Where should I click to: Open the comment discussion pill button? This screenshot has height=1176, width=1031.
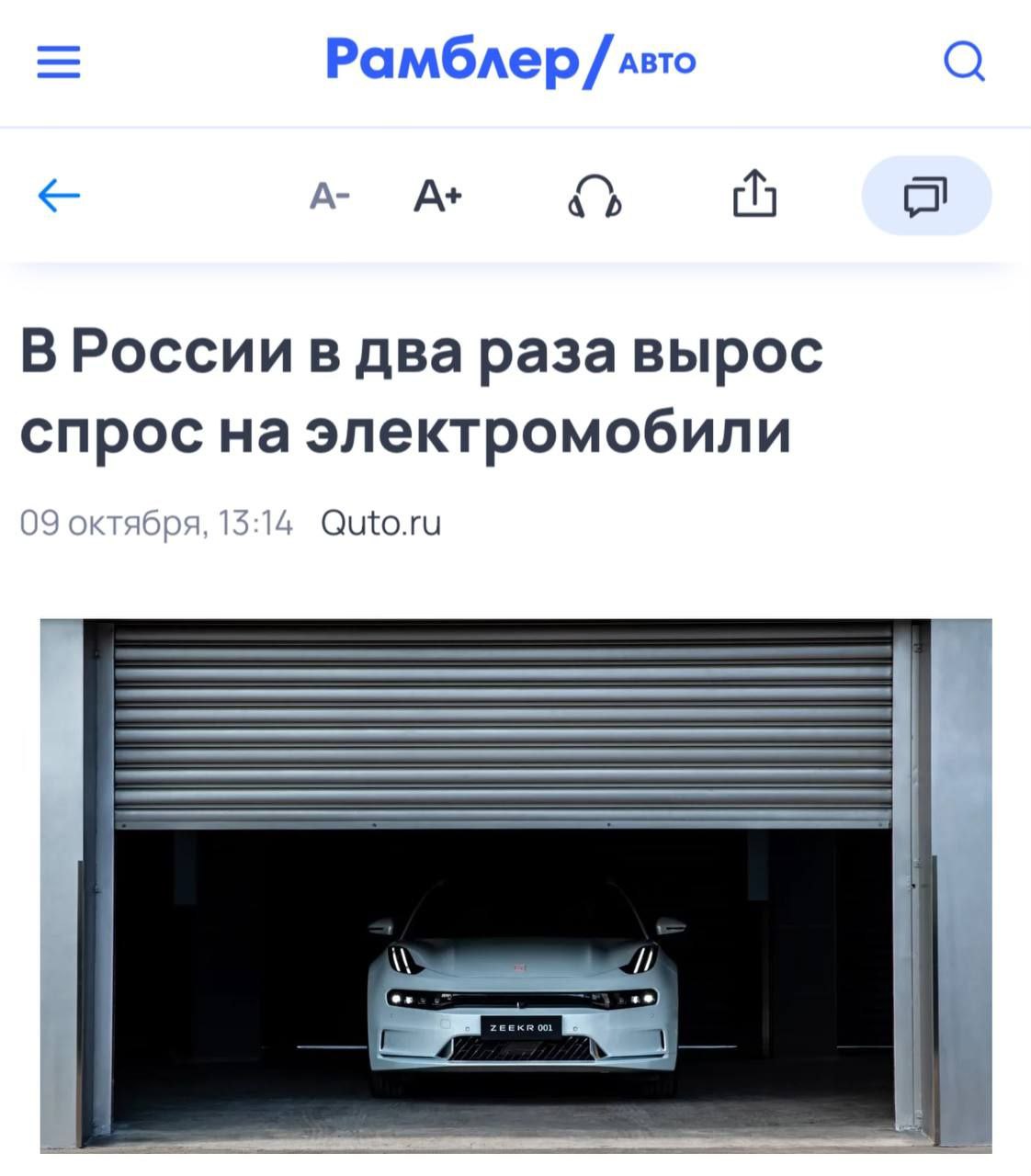(926, 195)
